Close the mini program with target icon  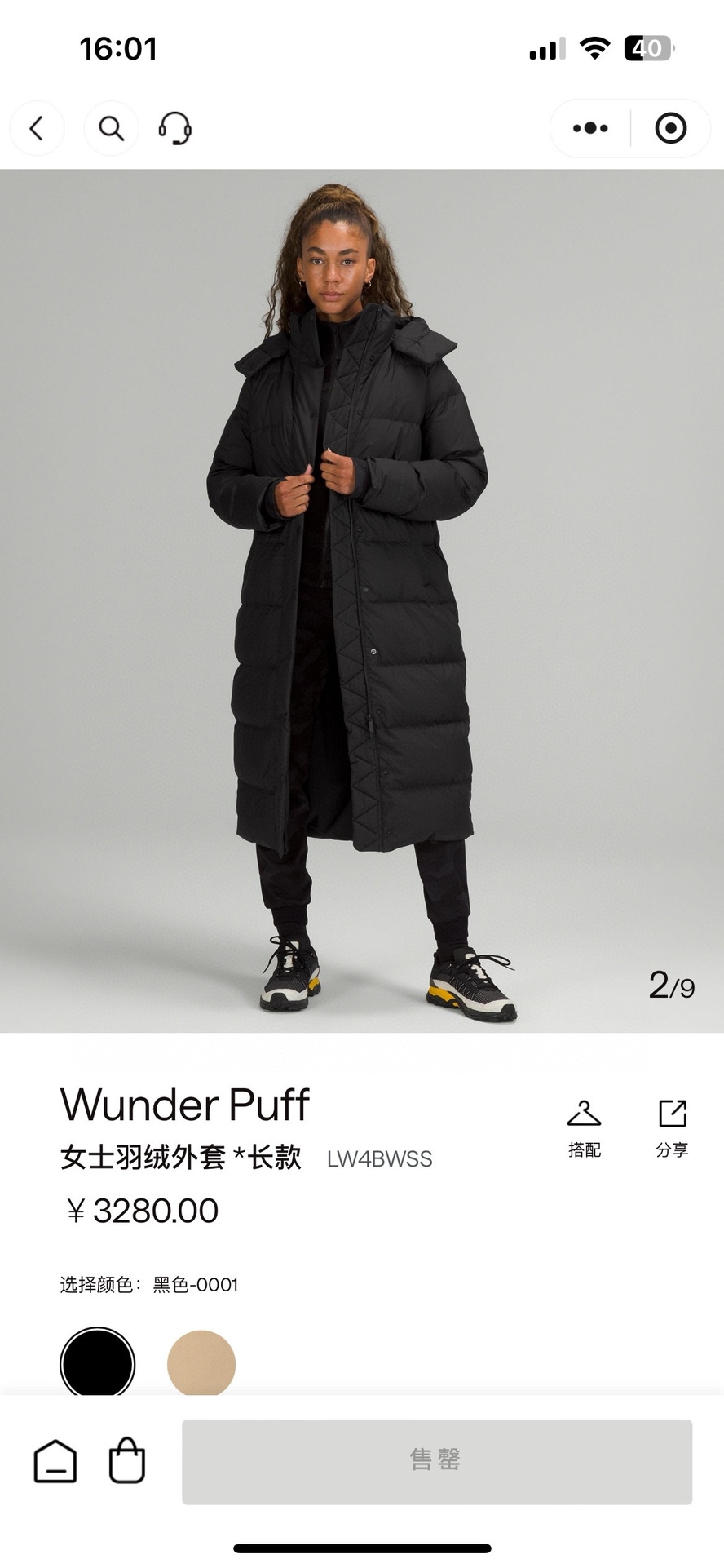tap(670, 128)
